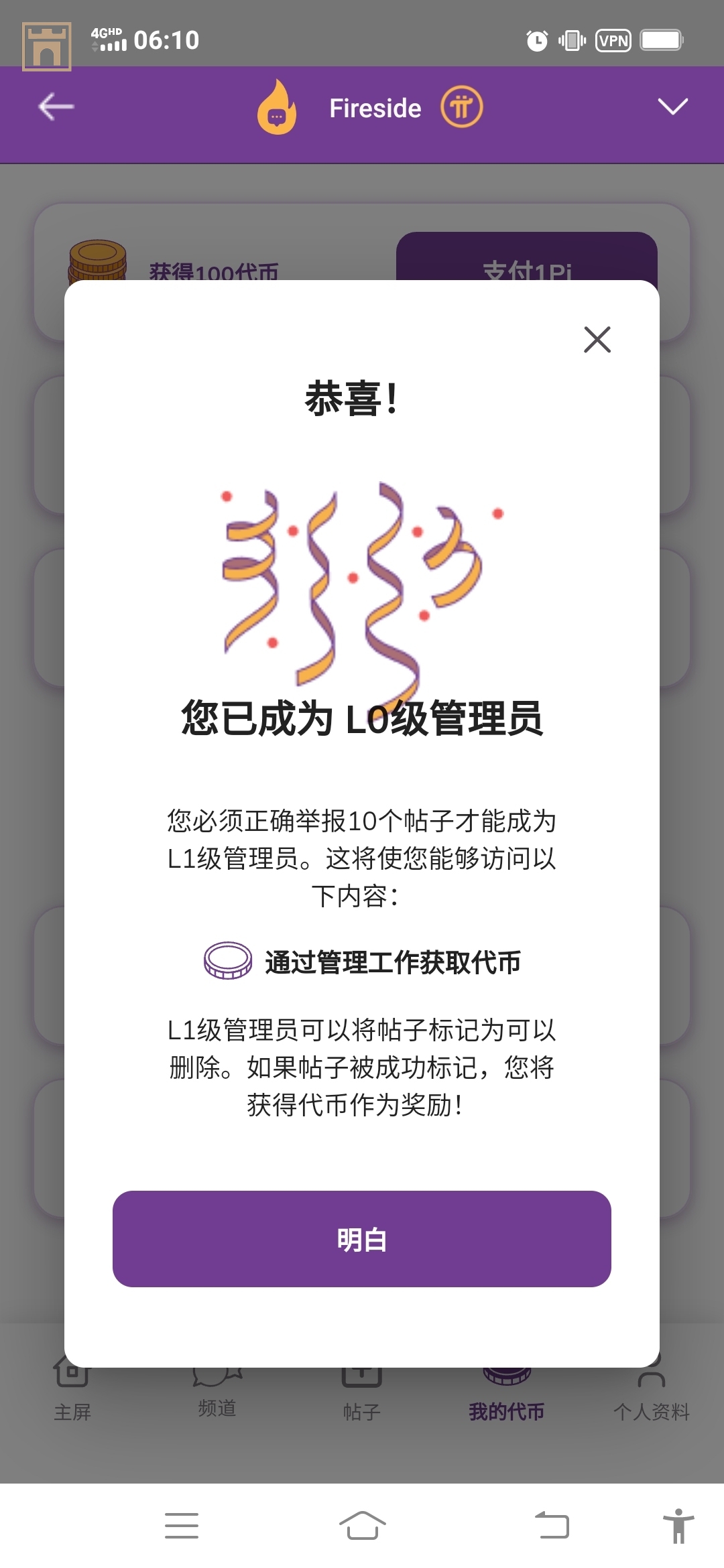724x1568 pixels.
Task: Open system recent apps menu
Action: 181,1526
